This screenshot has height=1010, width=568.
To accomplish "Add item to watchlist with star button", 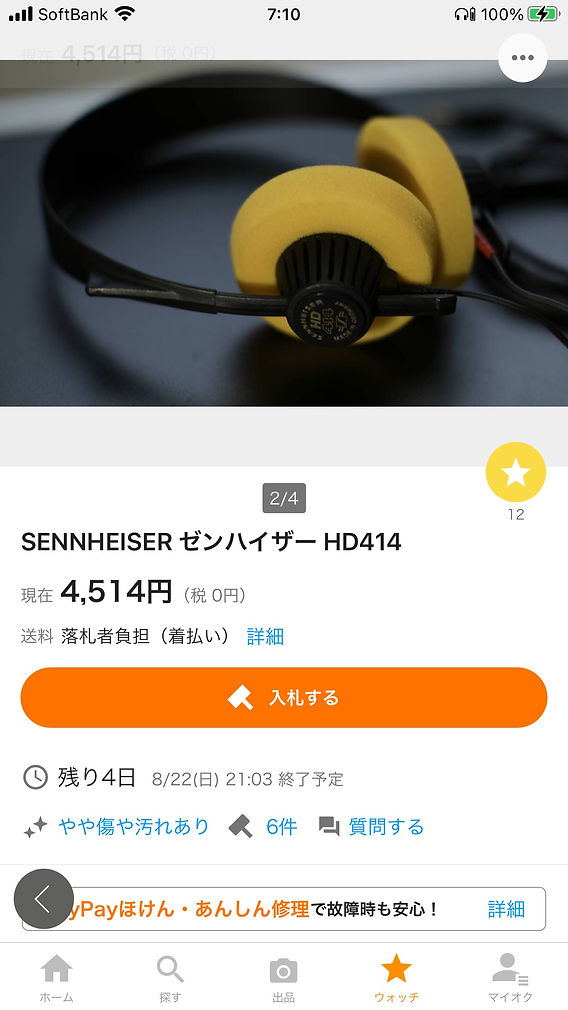I will (515, 472).
